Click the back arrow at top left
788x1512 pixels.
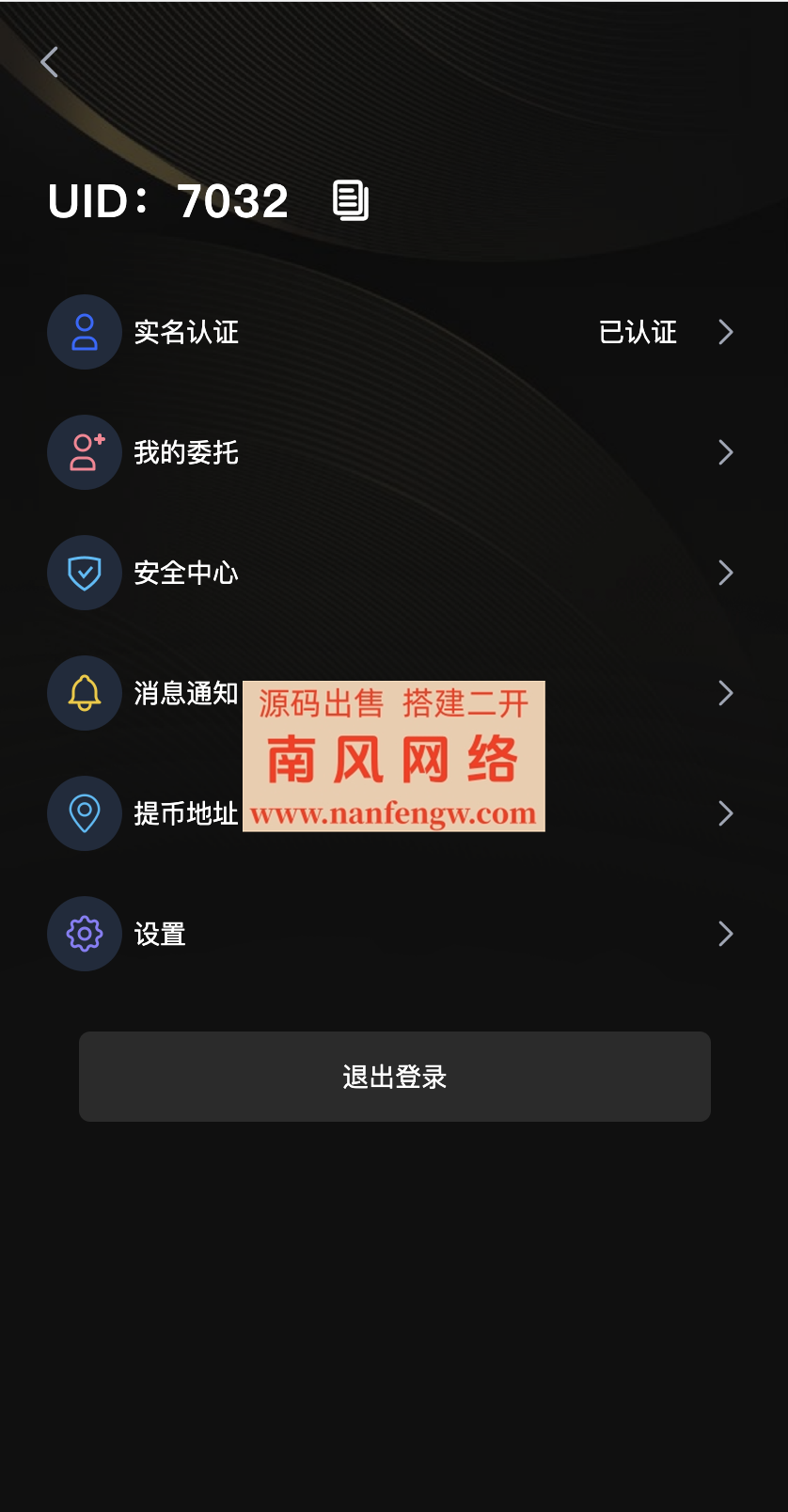[49, 61]
